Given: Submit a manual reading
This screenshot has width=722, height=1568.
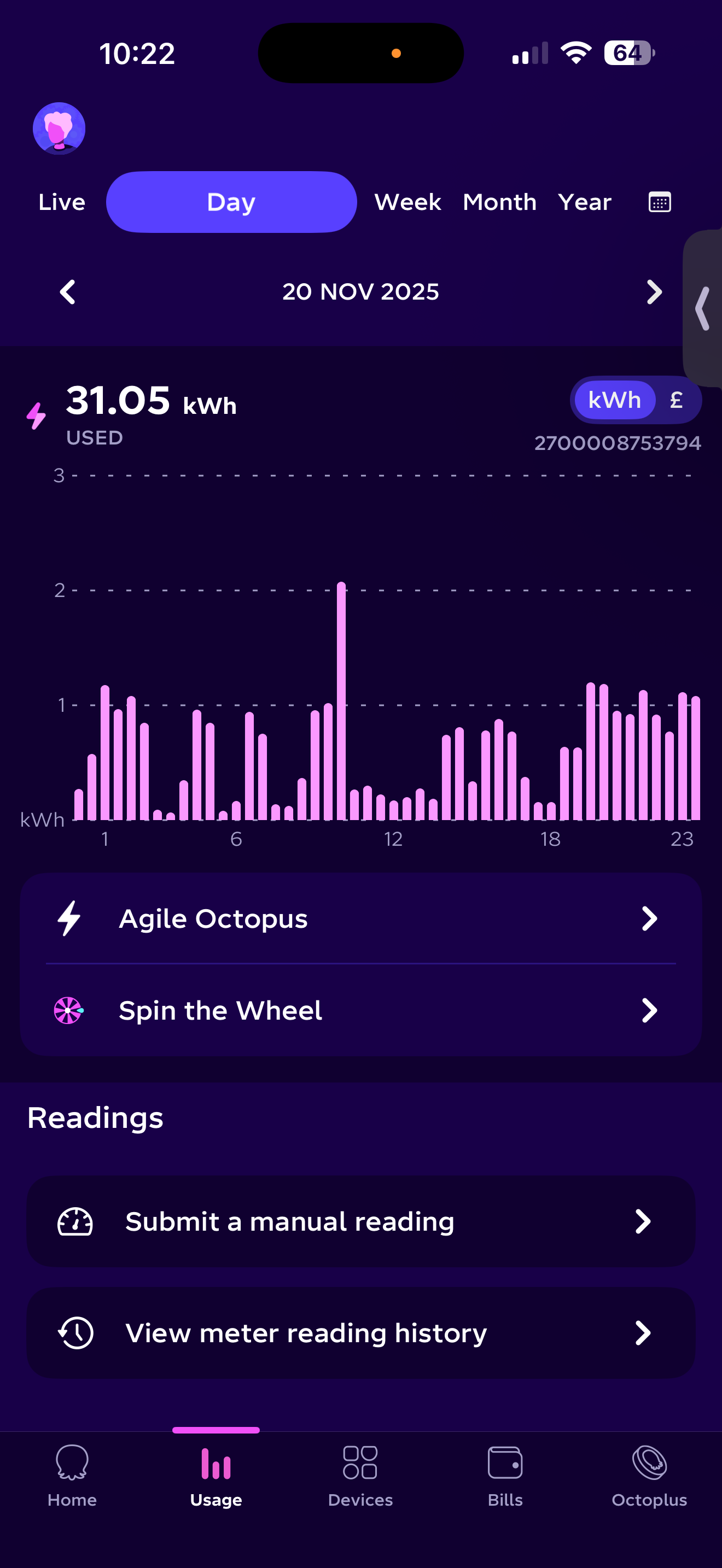Looking at the screenshot, I should tap(360, 1222).
